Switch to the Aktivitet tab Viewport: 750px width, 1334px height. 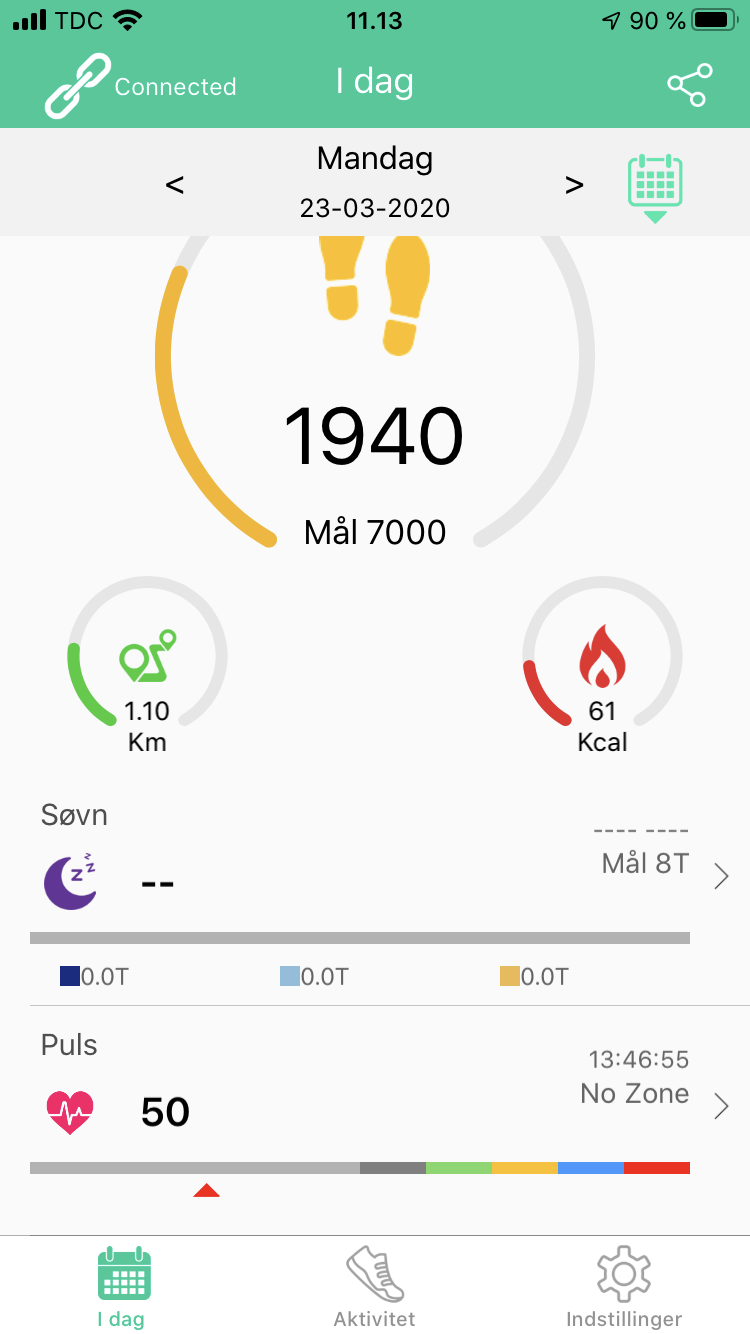tap(375, 1287)
